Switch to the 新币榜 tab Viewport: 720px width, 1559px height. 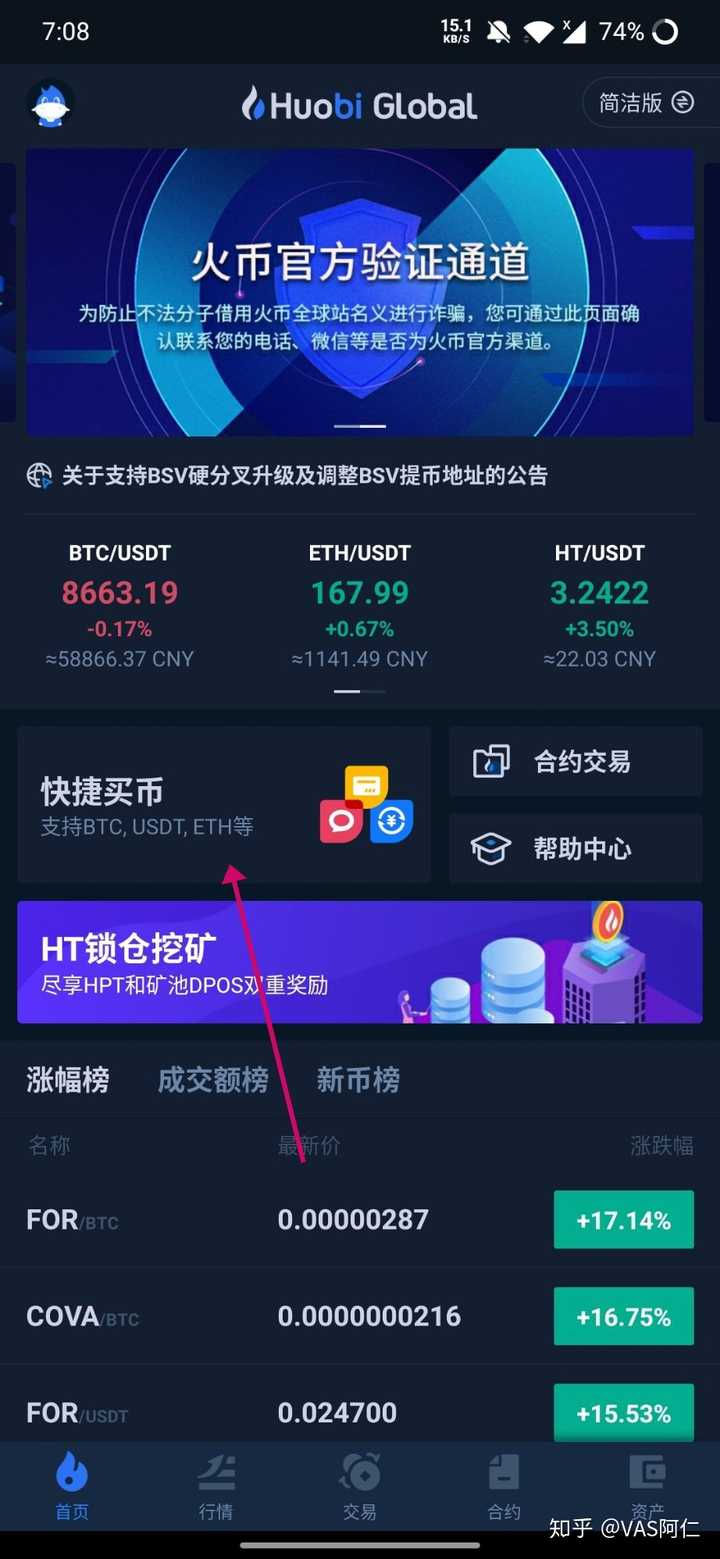click(x=358, y=1080)
